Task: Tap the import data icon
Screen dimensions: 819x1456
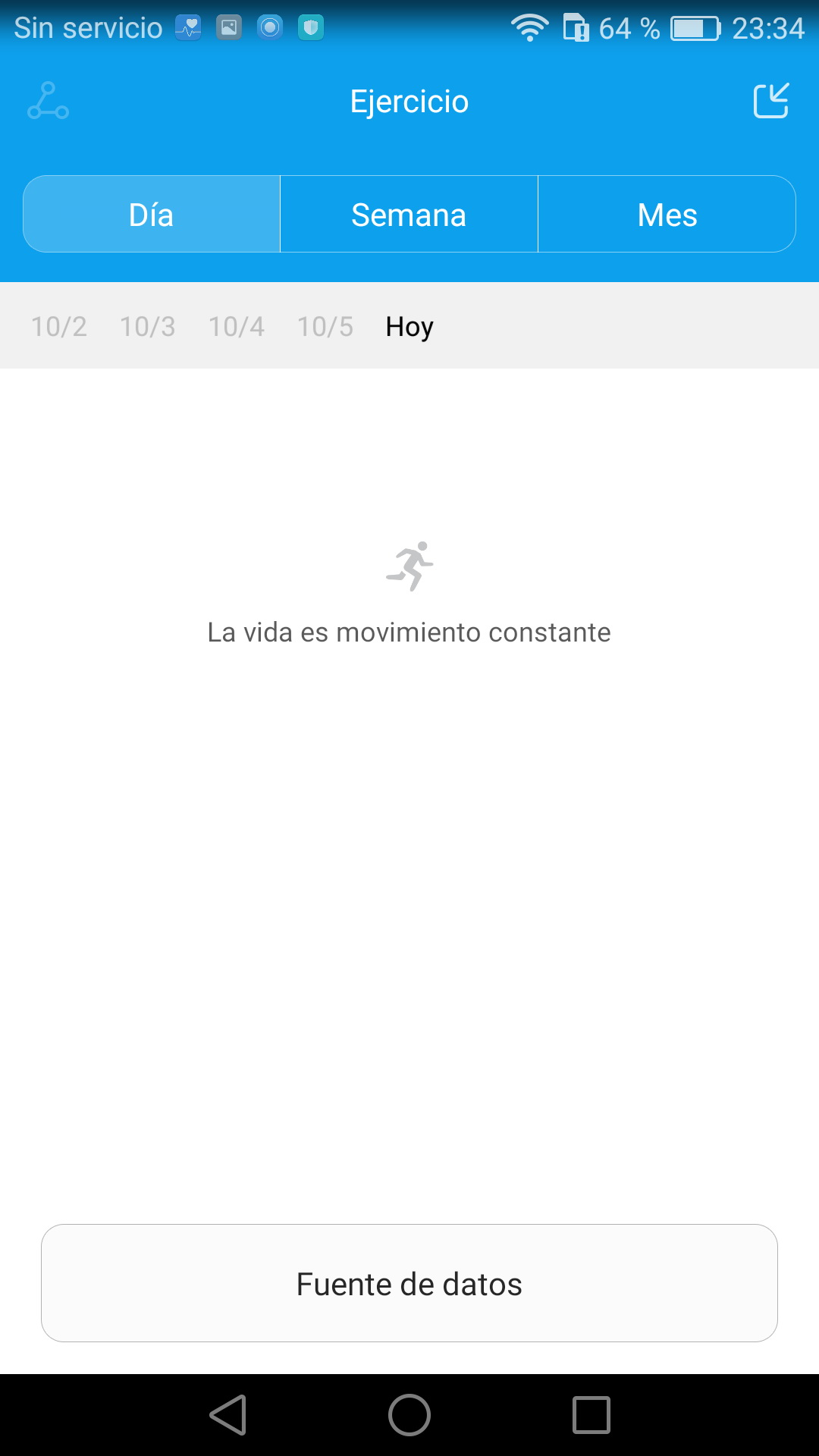Action: click(771, 101)
